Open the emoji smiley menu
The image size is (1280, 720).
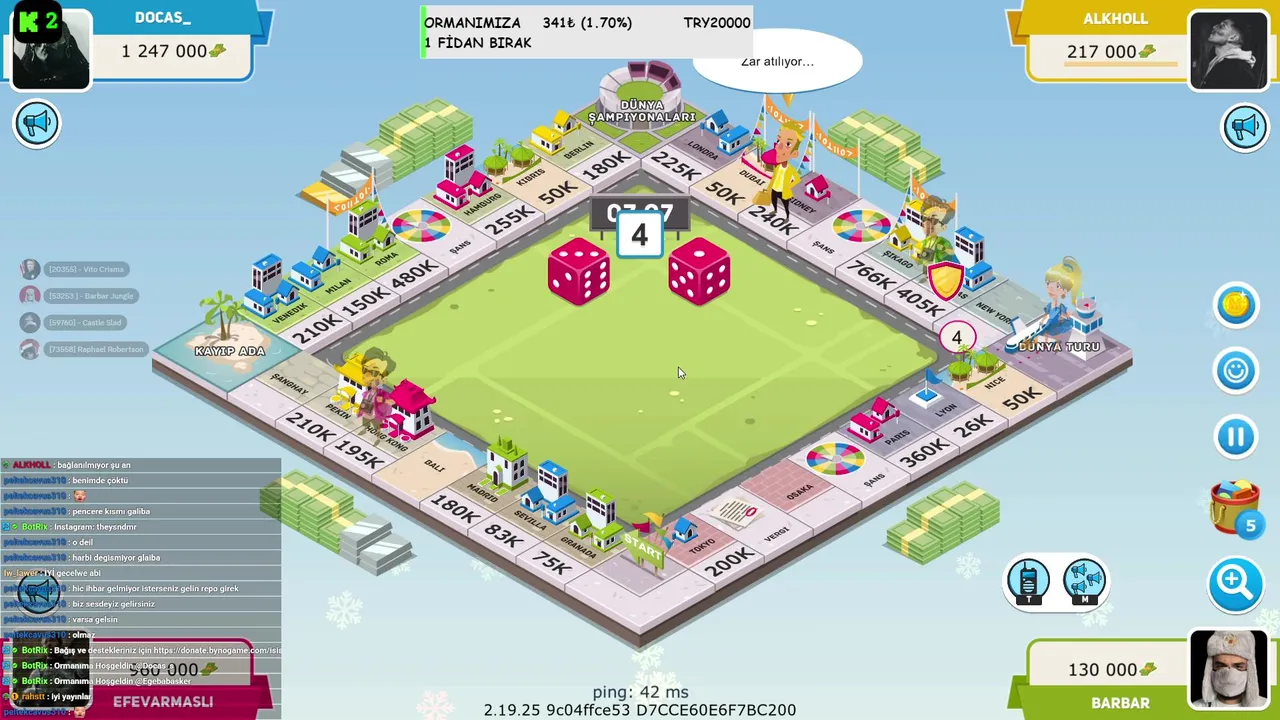(x=1235, y=371)
